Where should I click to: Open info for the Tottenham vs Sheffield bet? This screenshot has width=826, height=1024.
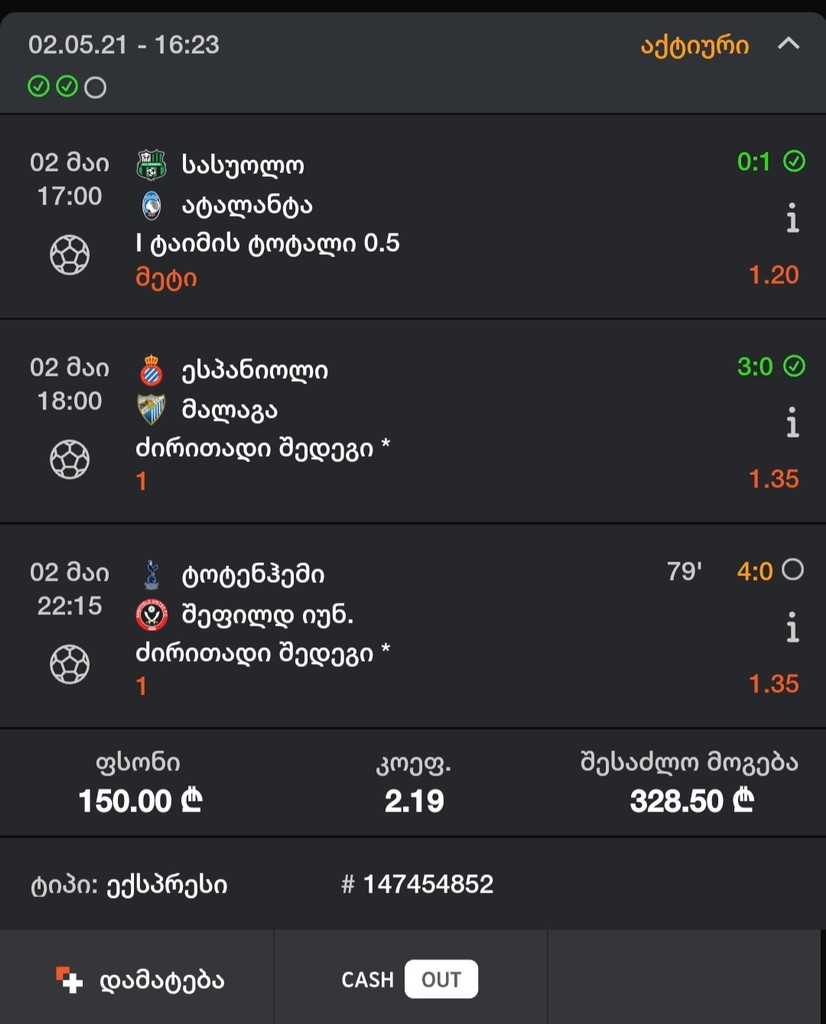pyautogui.click(x=792, y=628)
